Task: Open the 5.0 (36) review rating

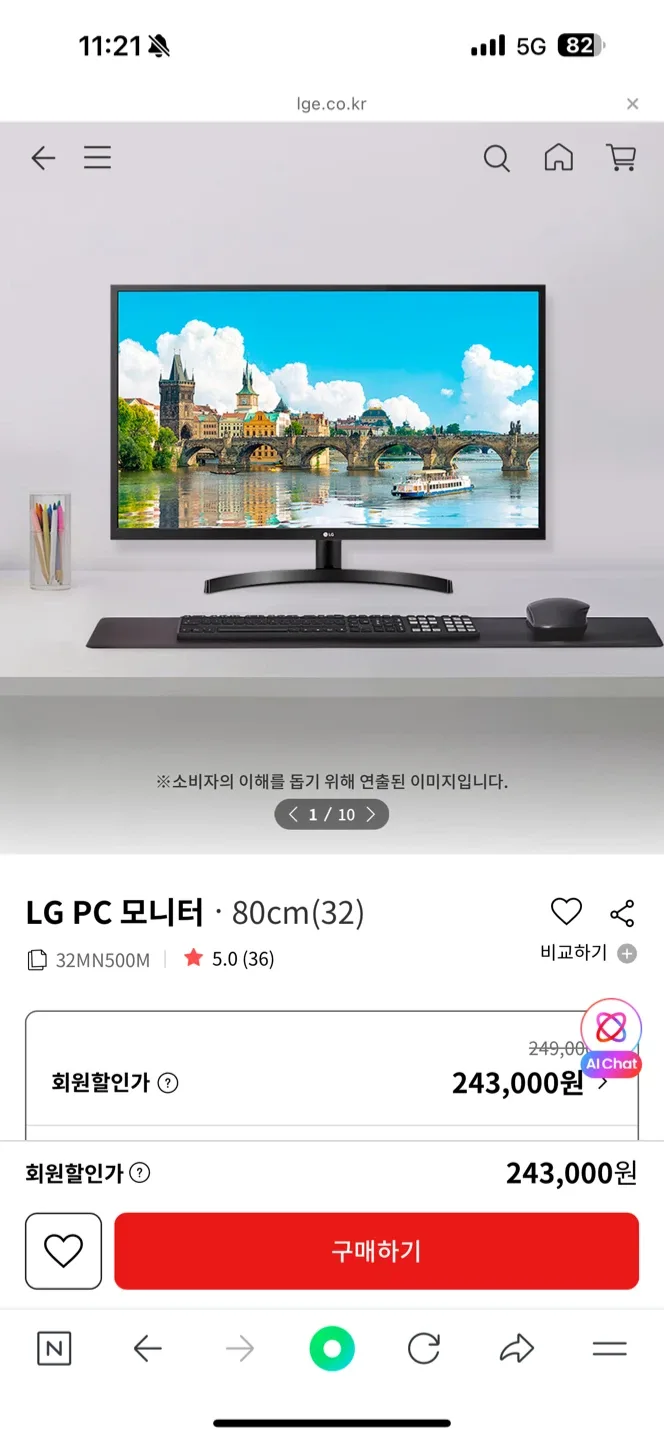Action: coord(229,959)
